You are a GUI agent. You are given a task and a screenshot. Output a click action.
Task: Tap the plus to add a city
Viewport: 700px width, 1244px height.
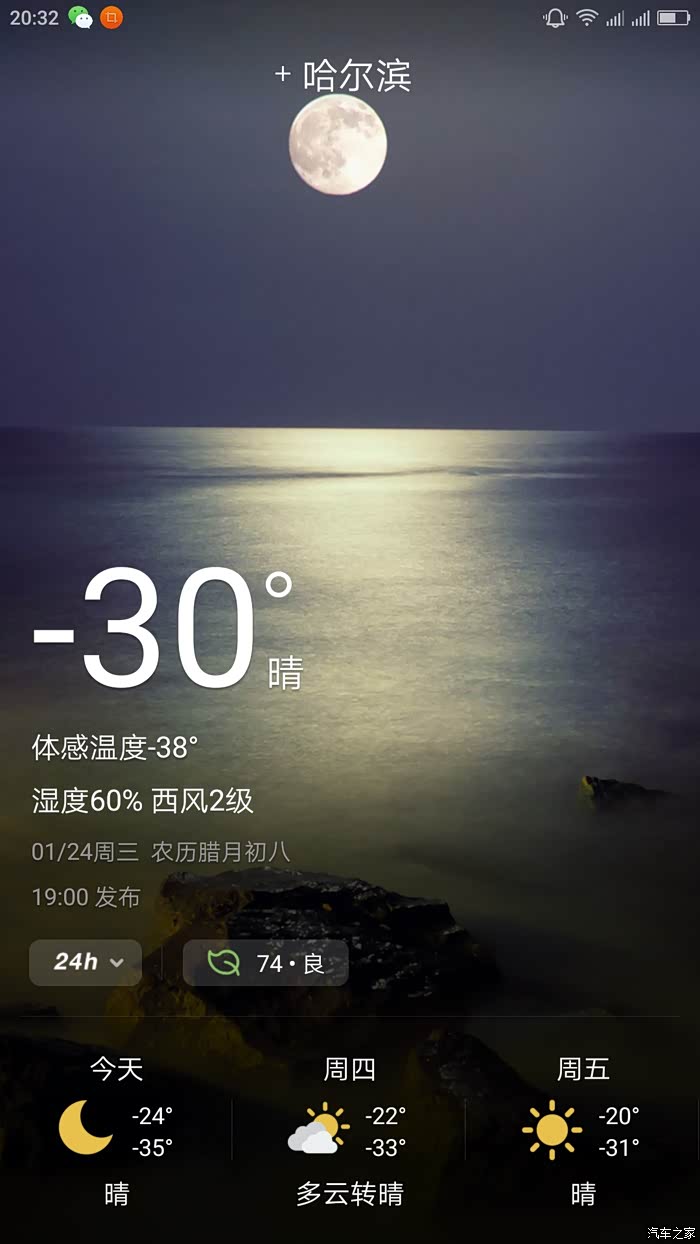click(282, 74)
